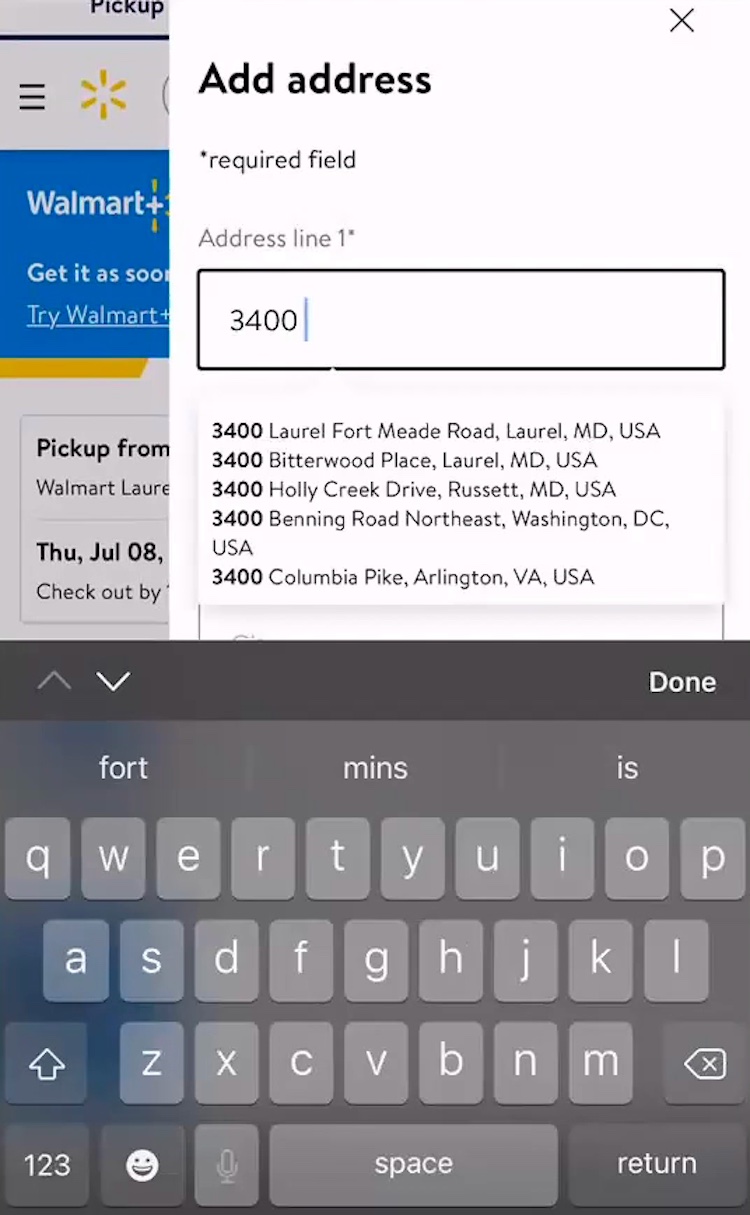Pick 3400 Holly Creek Drive, Russett

coord(414,489)
